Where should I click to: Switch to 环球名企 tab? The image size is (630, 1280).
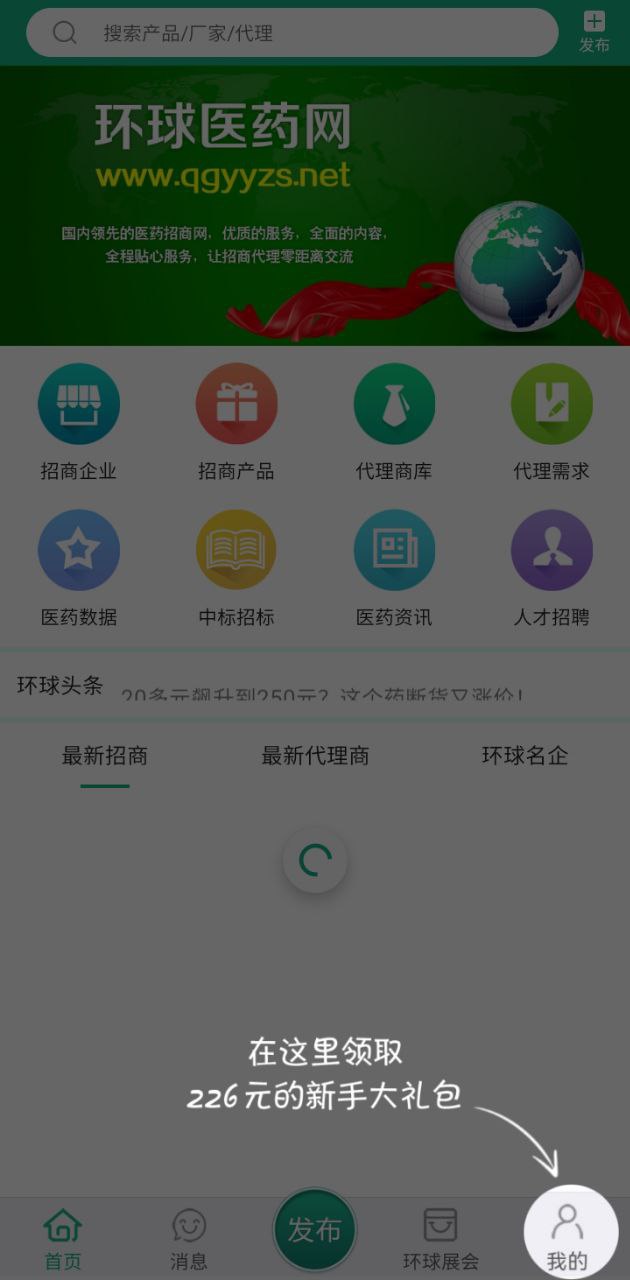coord(525,756)
